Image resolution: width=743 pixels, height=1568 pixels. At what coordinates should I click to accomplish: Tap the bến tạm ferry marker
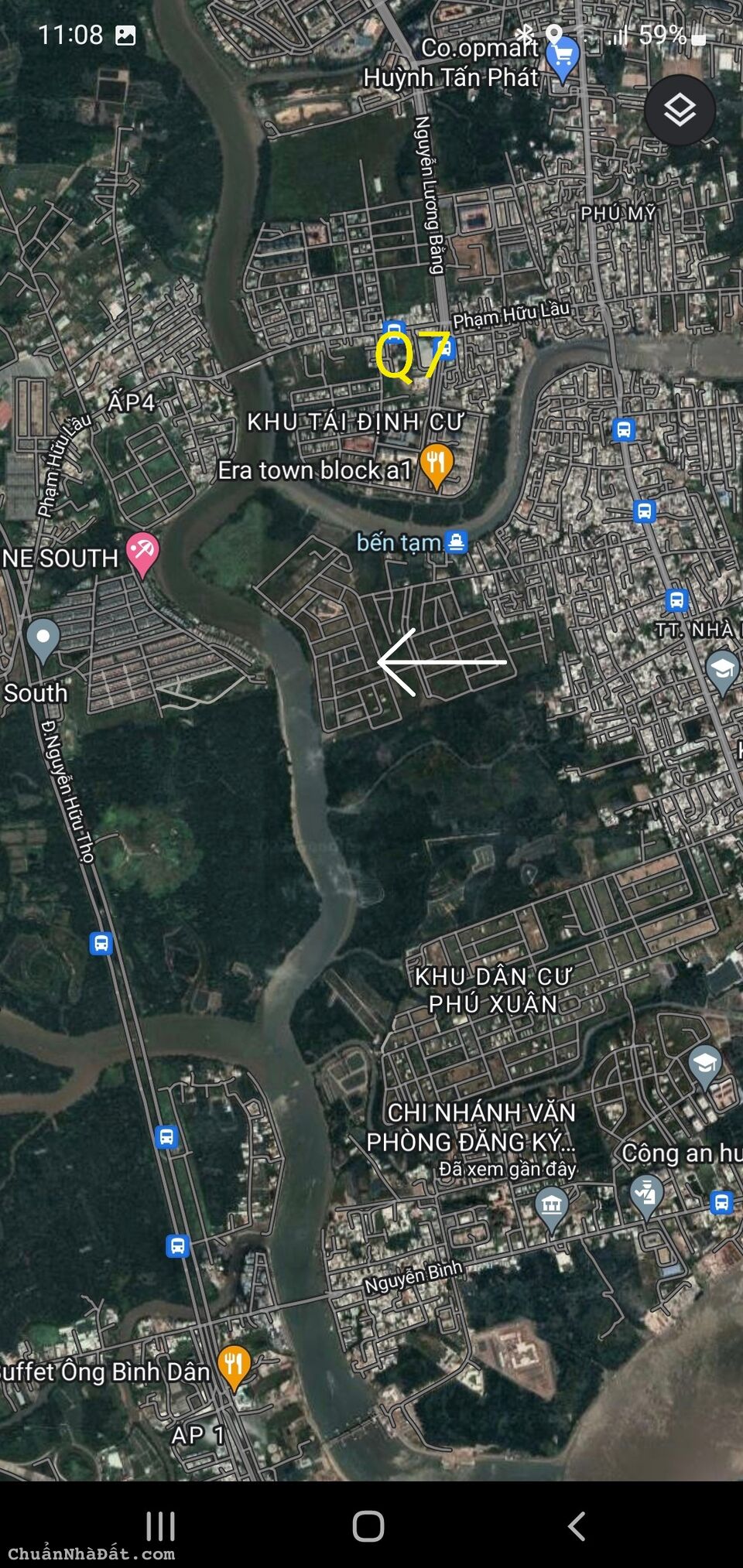457,541
